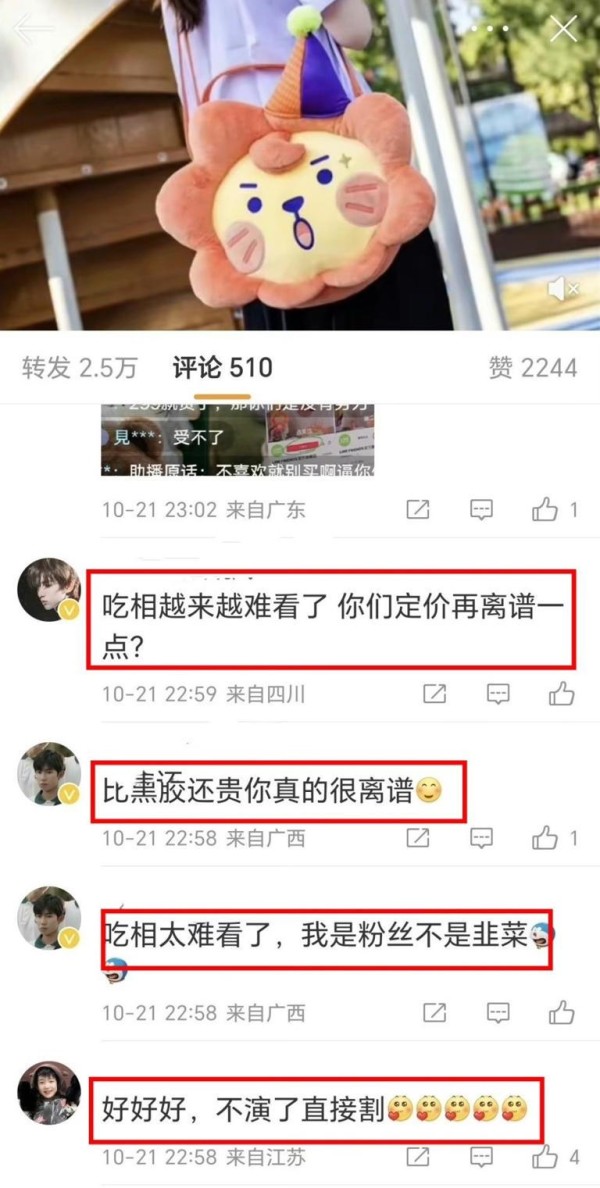The width and height of the screenshot is (600, 1188).
Task: Like the comment '比熏肉还贵你真的很离谱'
Action: [546, 838]
